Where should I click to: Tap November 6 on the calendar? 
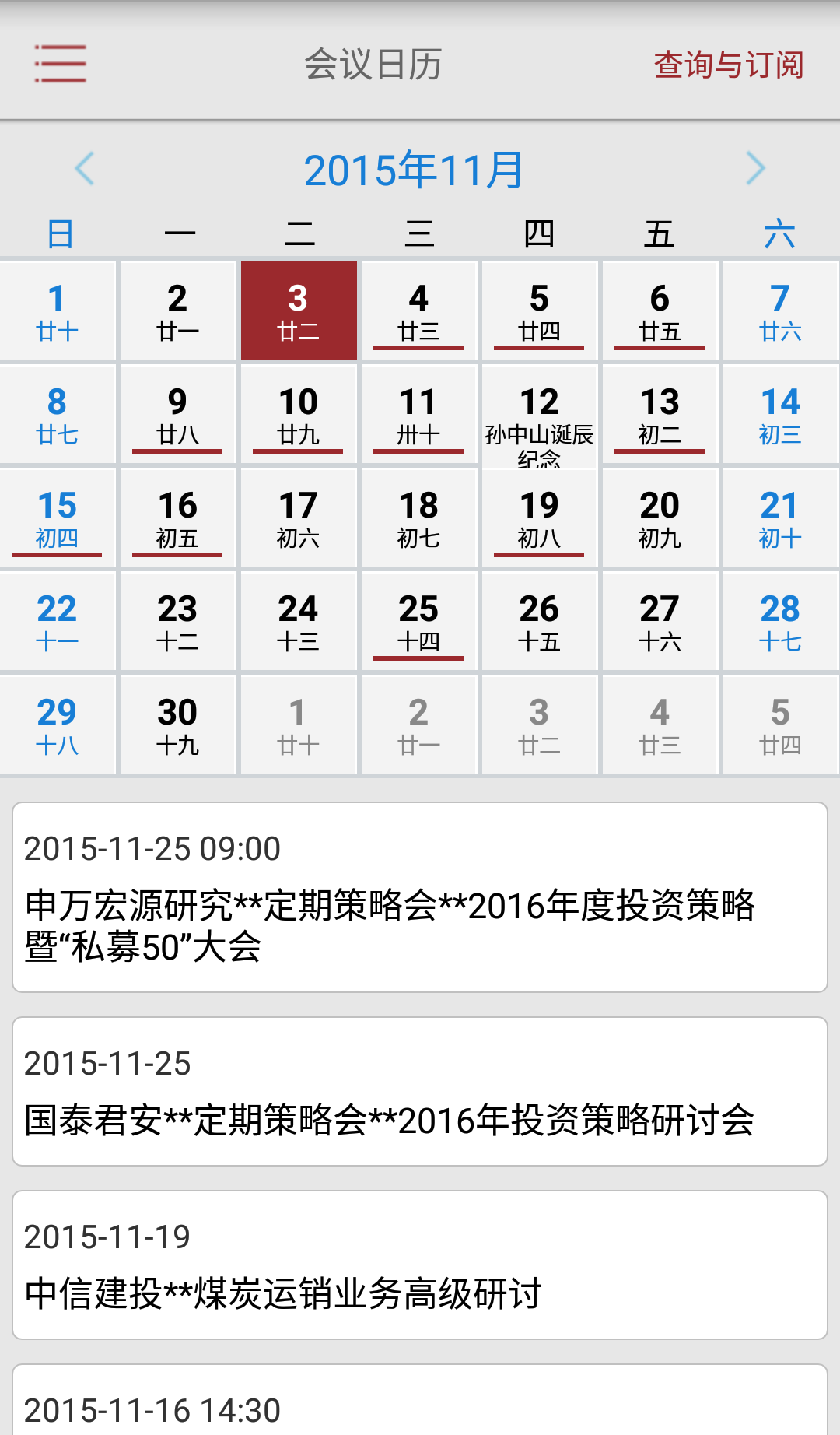660,311
